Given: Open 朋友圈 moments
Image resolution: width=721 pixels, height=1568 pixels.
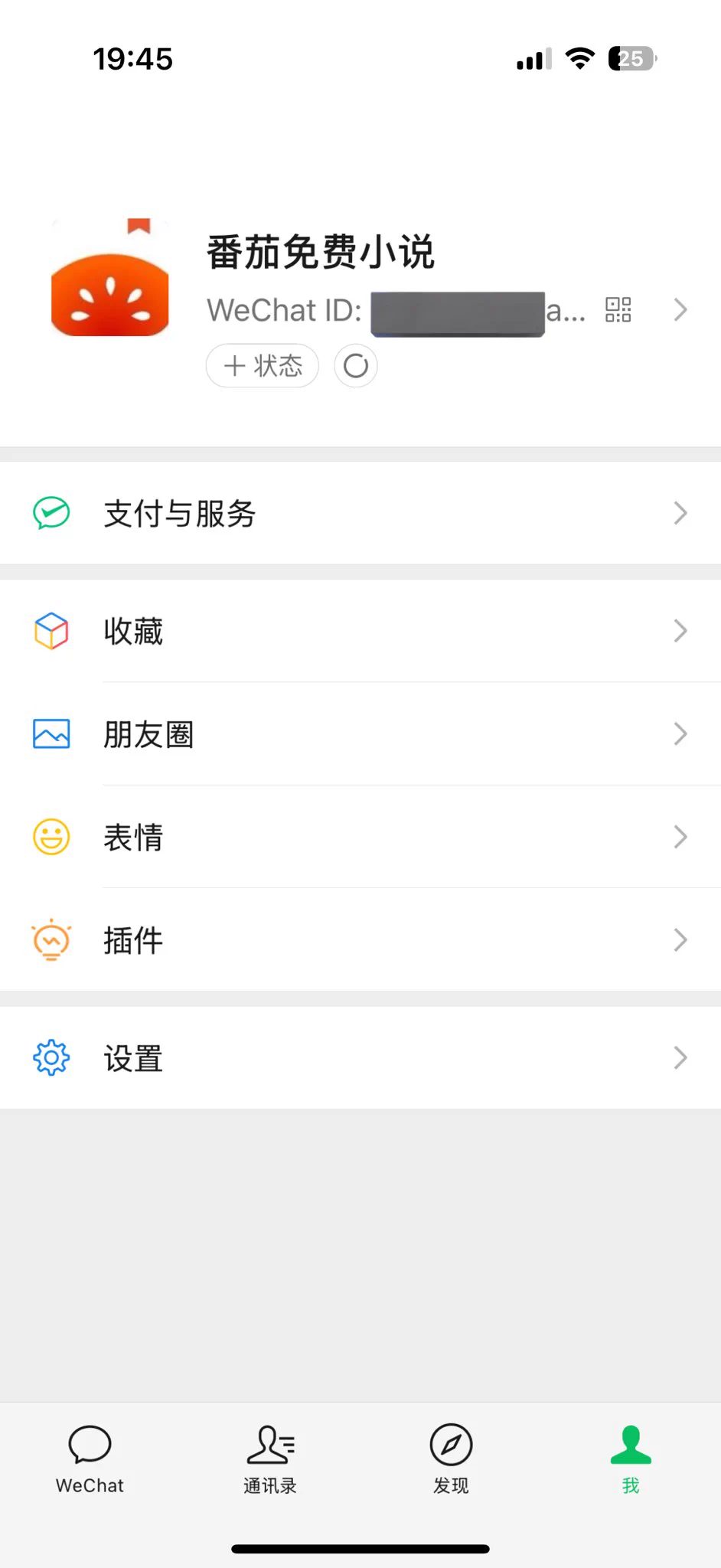Looking at the screenshot, I should point(360,733).
